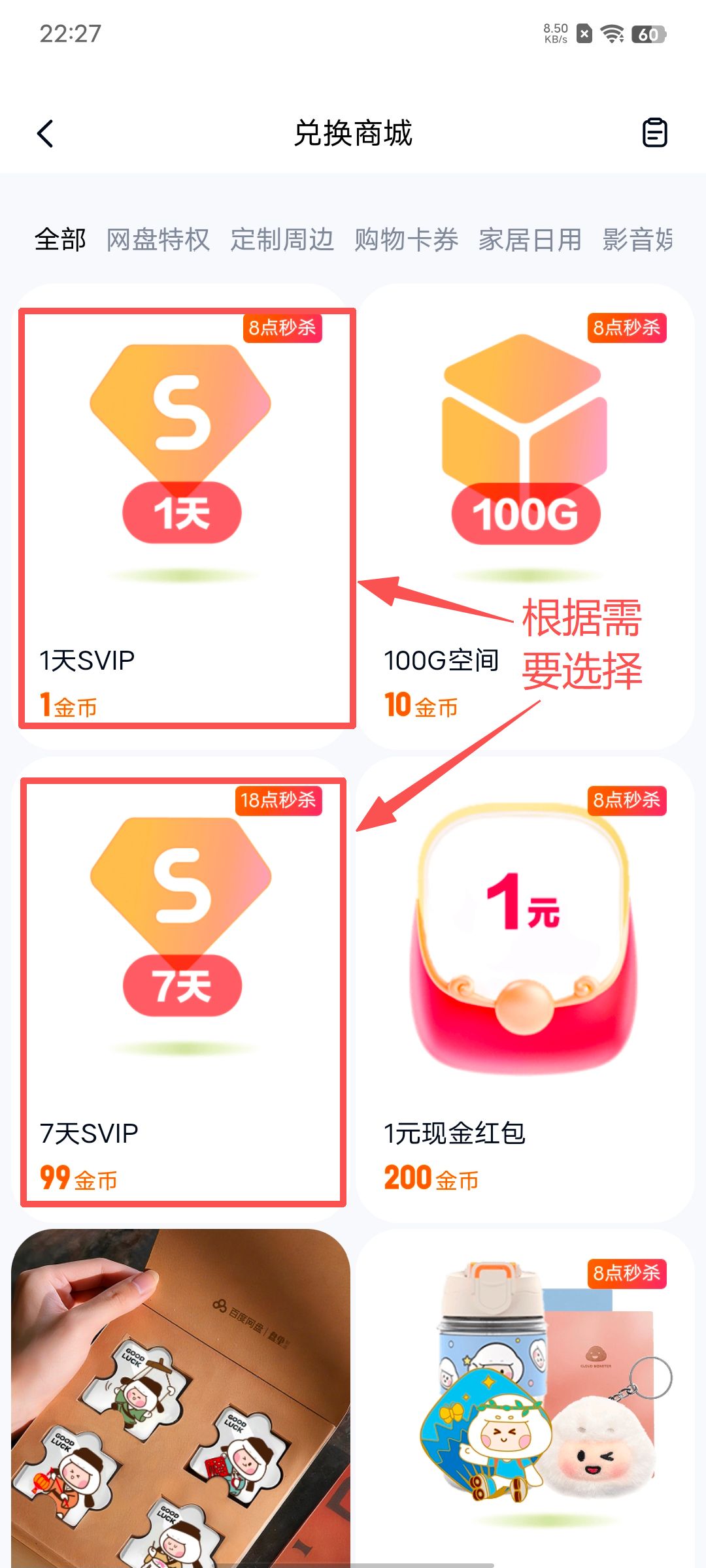This screenshot has width=706, height=1568.
Task: Switch to the 网盘特权 tab
Action: tap(158, 240)
